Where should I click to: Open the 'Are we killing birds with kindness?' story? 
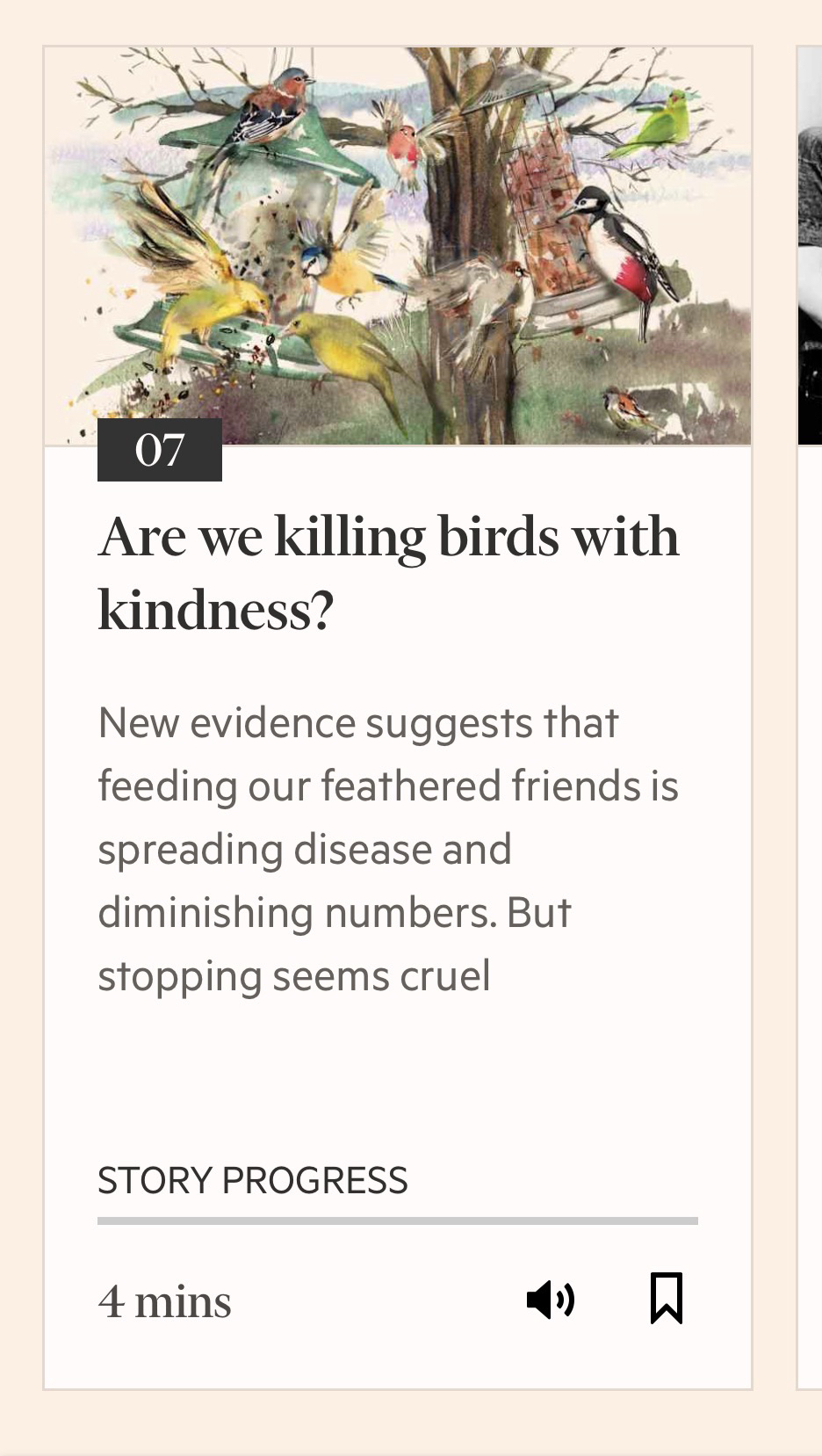tap(388, 573)
